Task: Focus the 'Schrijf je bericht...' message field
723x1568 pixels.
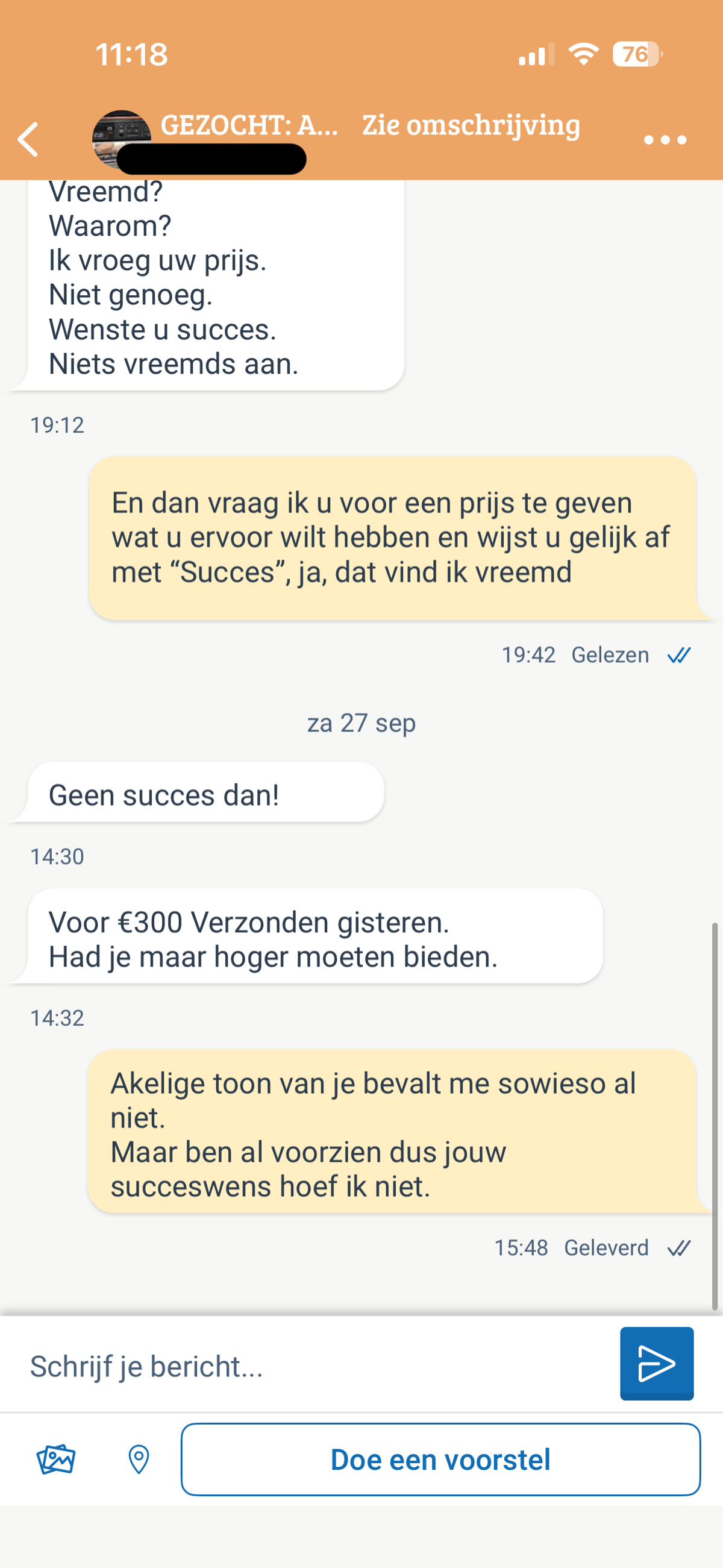Action: tap(316, 1366)
